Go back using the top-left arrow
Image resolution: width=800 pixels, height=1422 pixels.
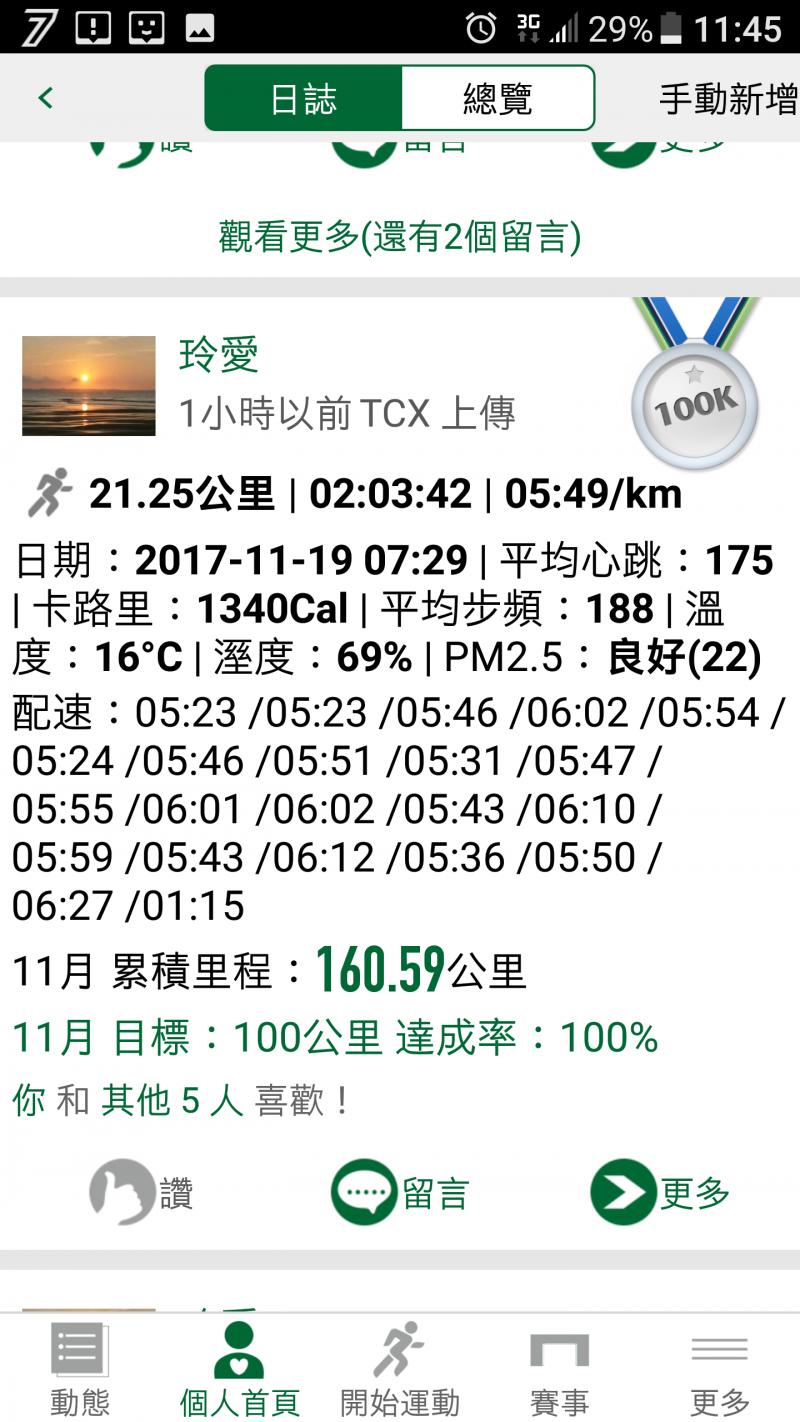[45, 98]
